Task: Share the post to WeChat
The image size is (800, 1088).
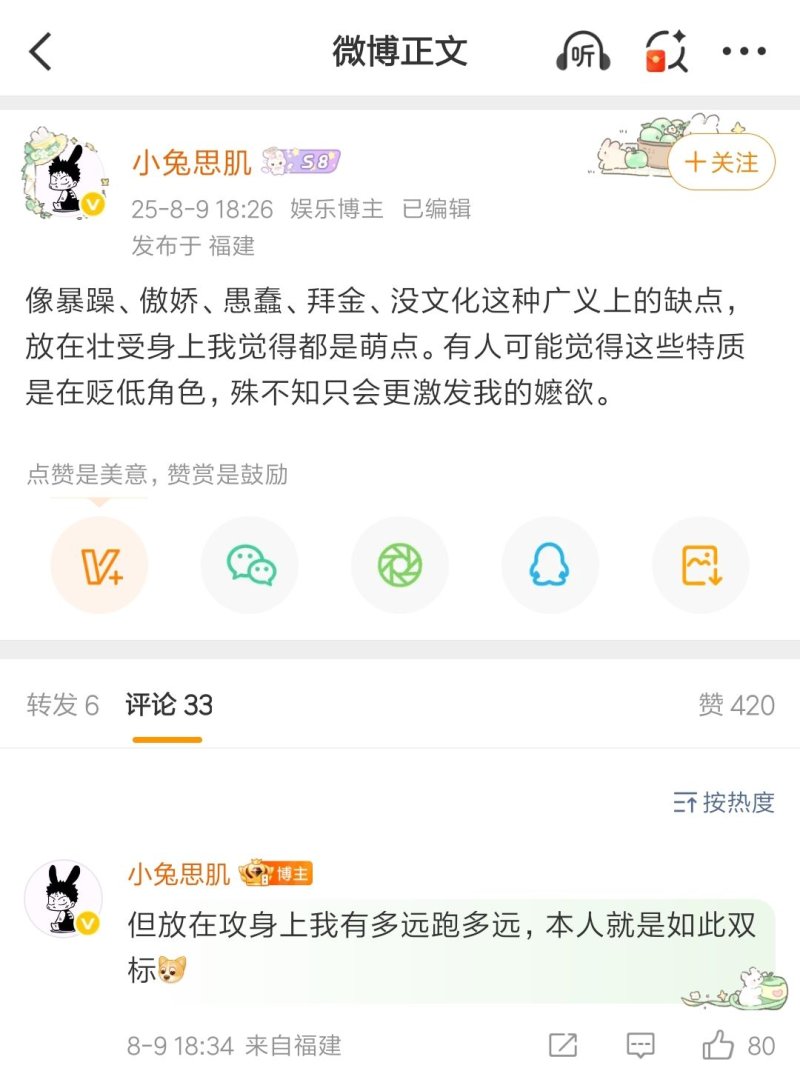Action: point(250,566)
